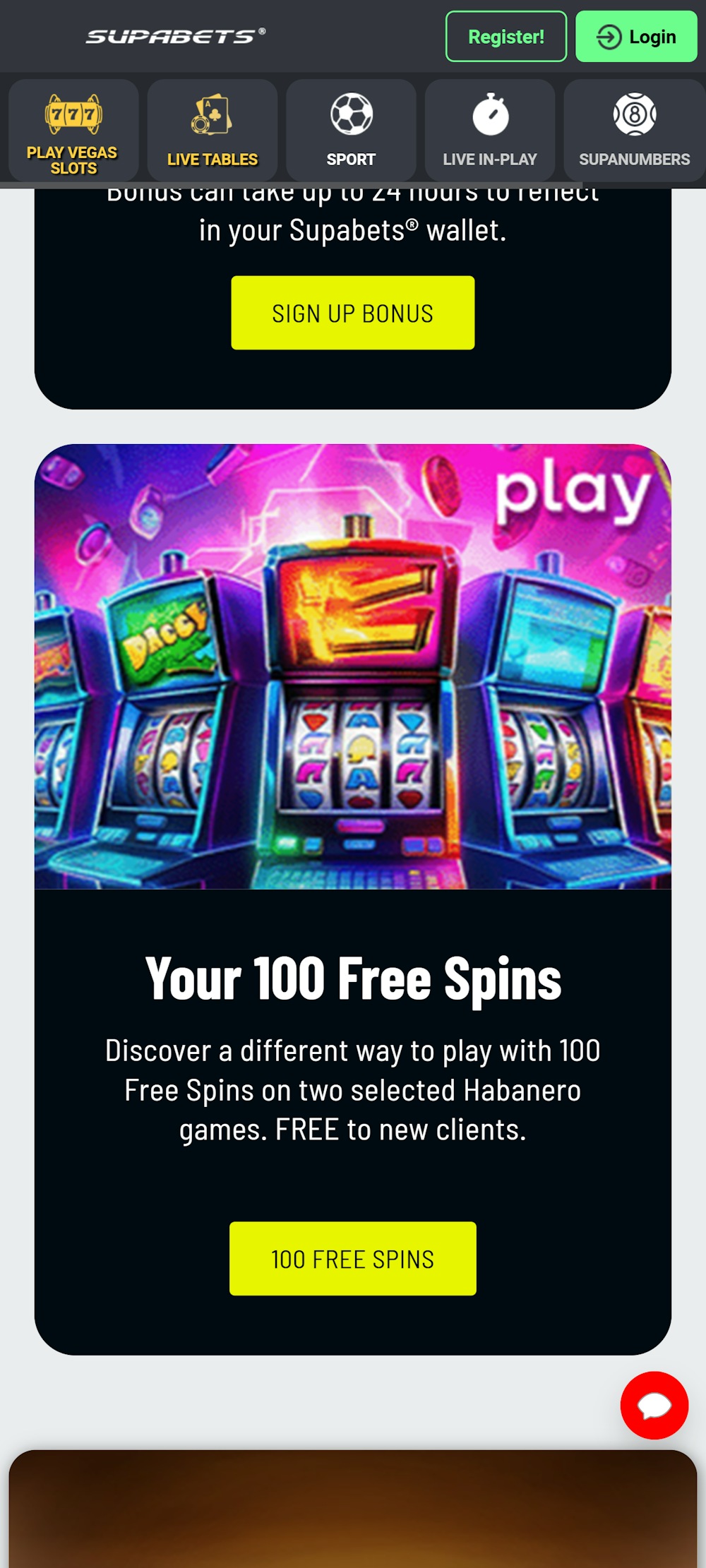Claim the SIGN UP BONUS offer
Screen dimensions: 706x1568
point(352,312)
